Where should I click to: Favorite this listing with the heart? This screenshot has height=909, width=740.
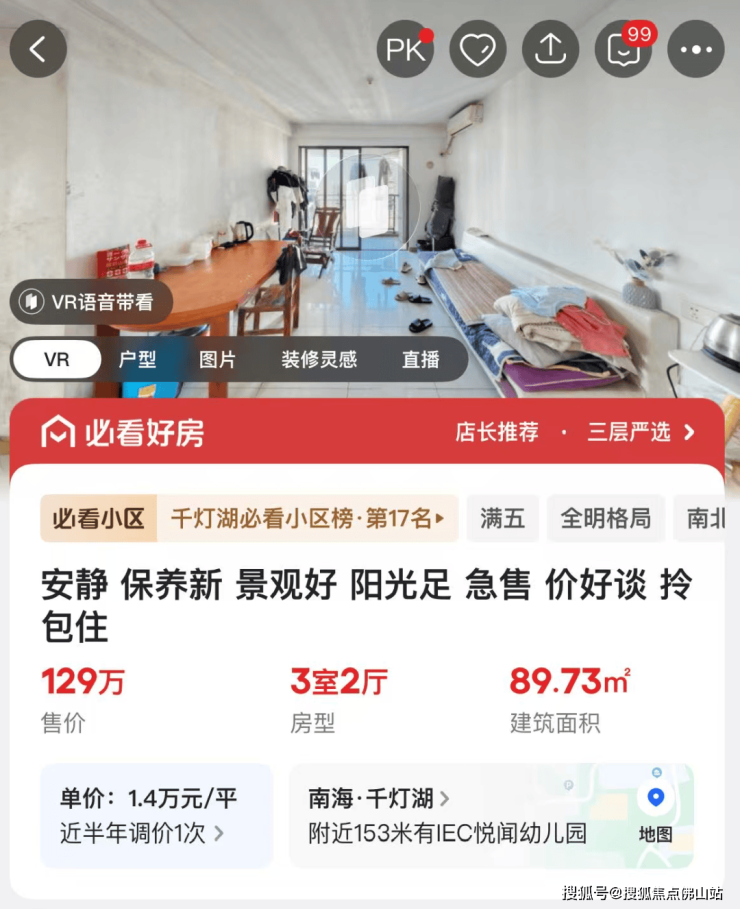tap(478, 49)
